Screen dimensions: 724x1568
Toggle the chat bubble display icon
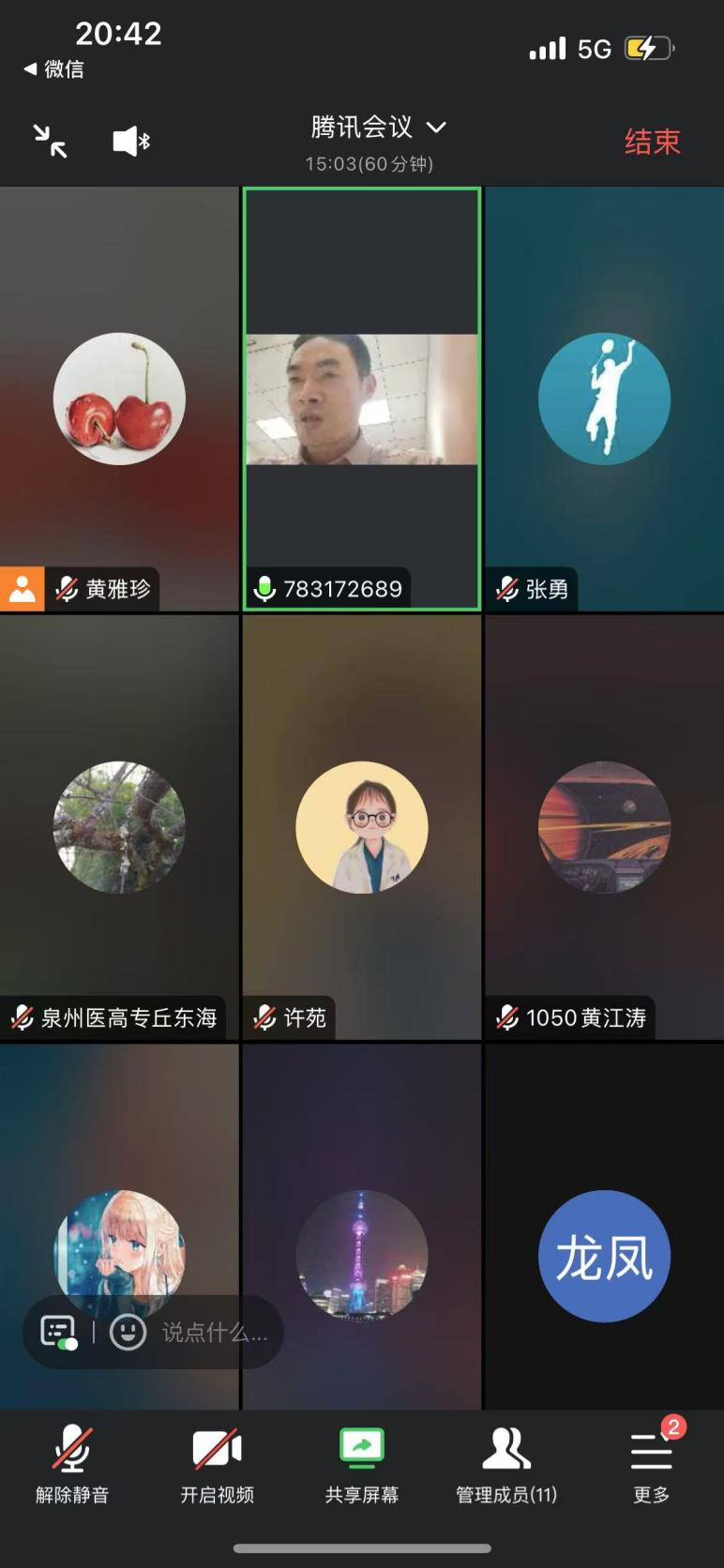[58, 1332]
